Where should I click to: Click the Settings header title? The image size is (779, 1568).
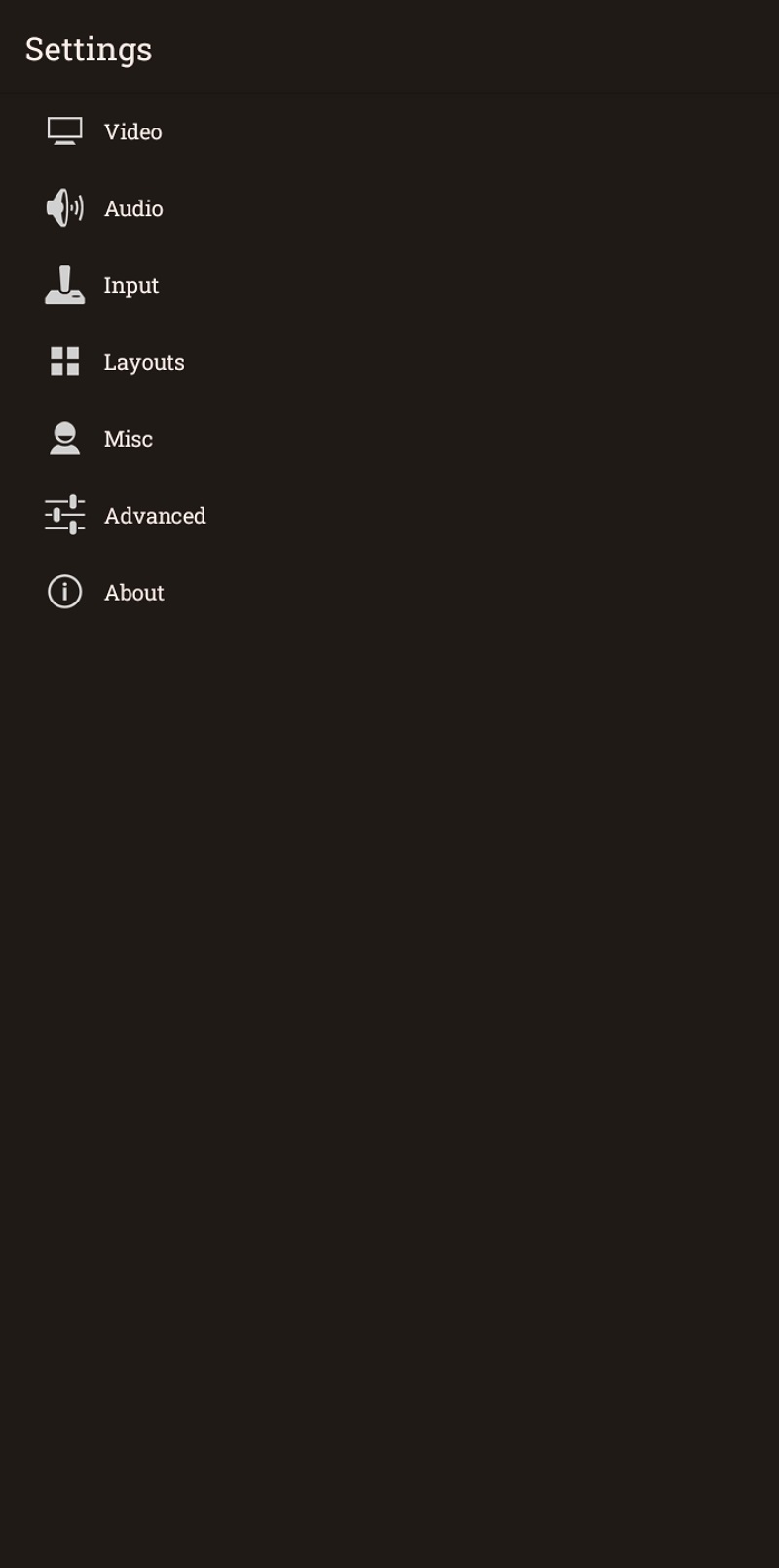click(x=88, y=48)
